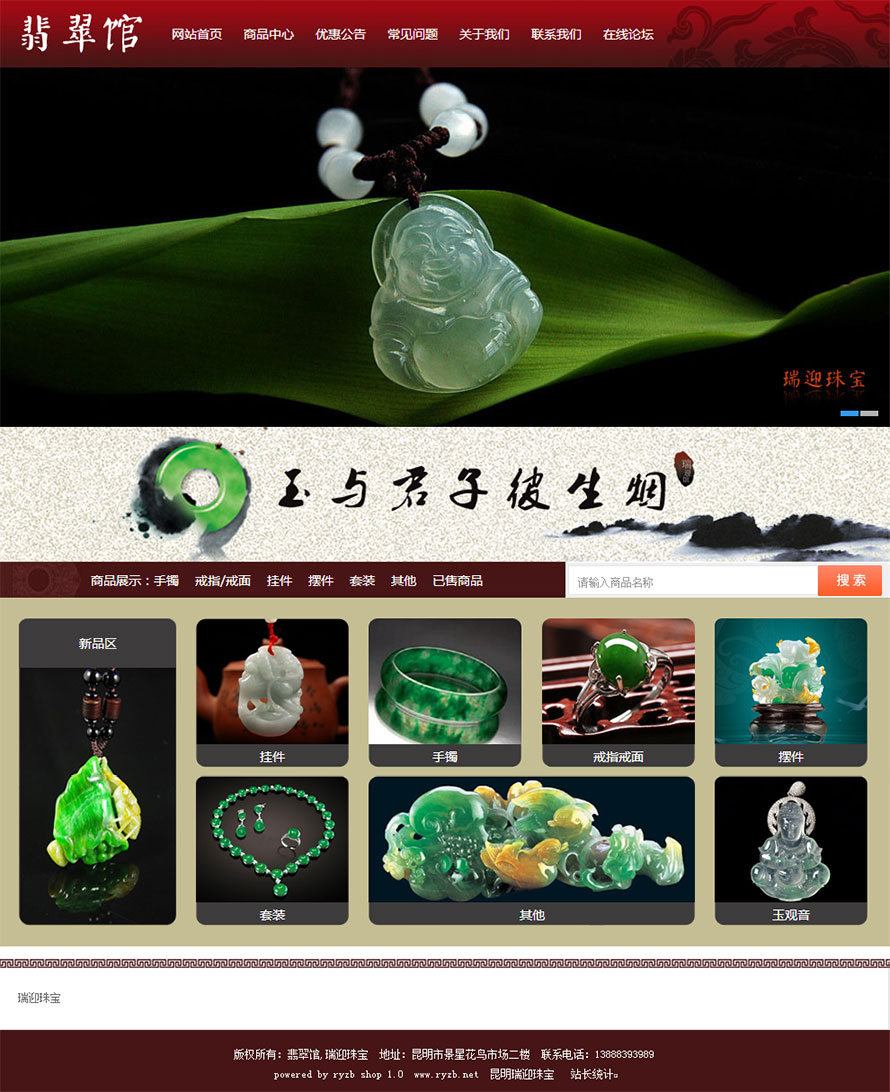Open the 挂件 product tile

[272, 692]
